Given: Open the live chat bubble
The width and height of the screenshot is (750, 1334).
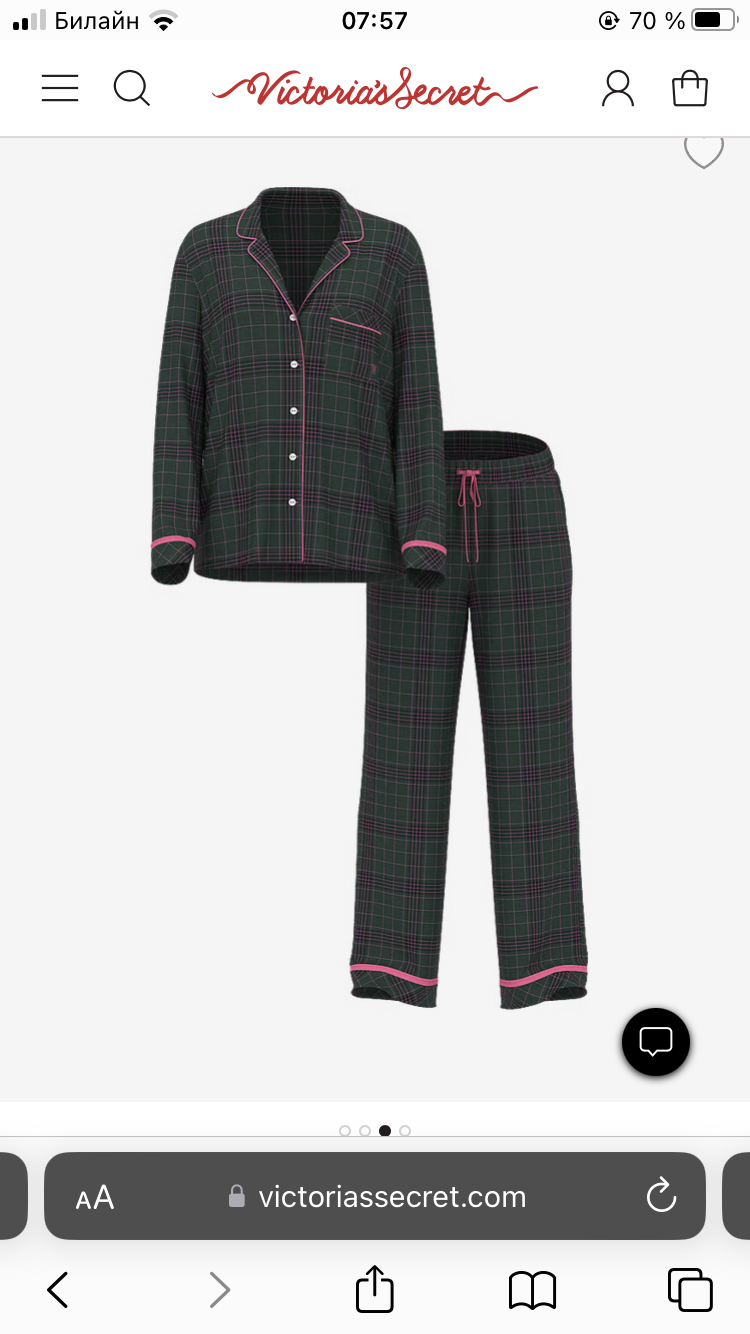Looking at the screenshot, I should pyautogui.click(x=656, y=1042).
